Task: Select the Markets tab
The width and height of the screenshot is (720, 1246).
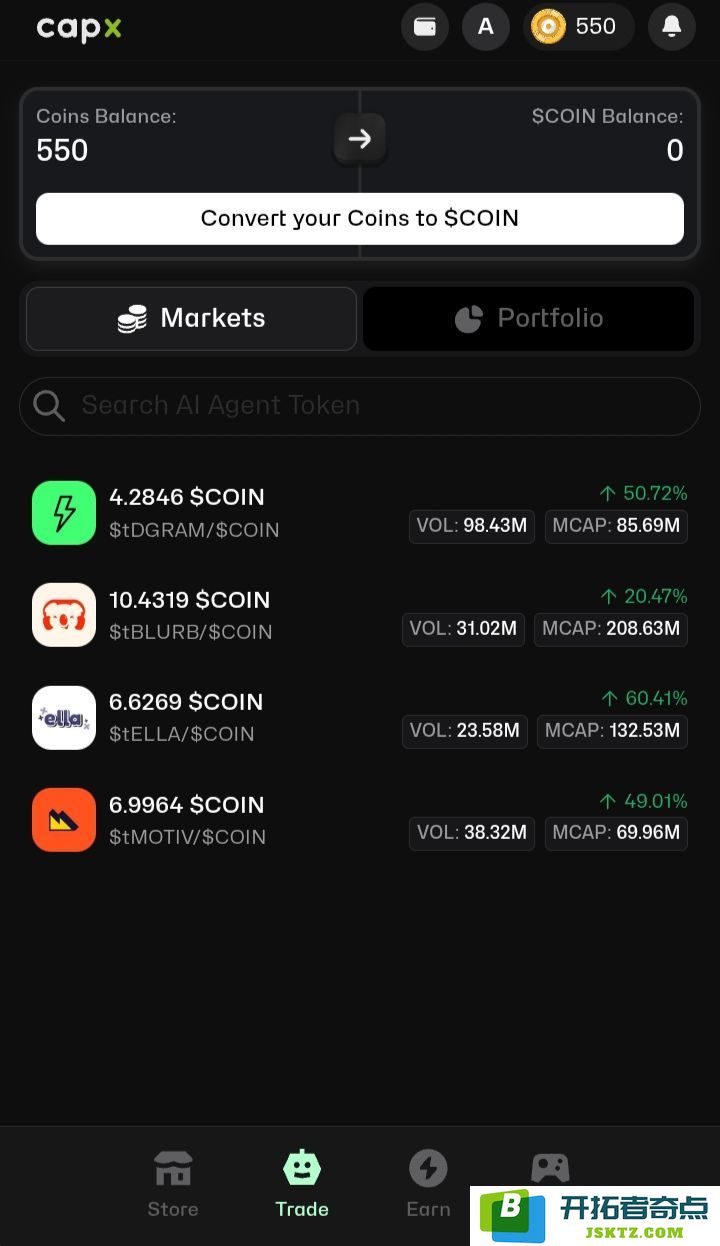Action: click(x=191, y=319)
